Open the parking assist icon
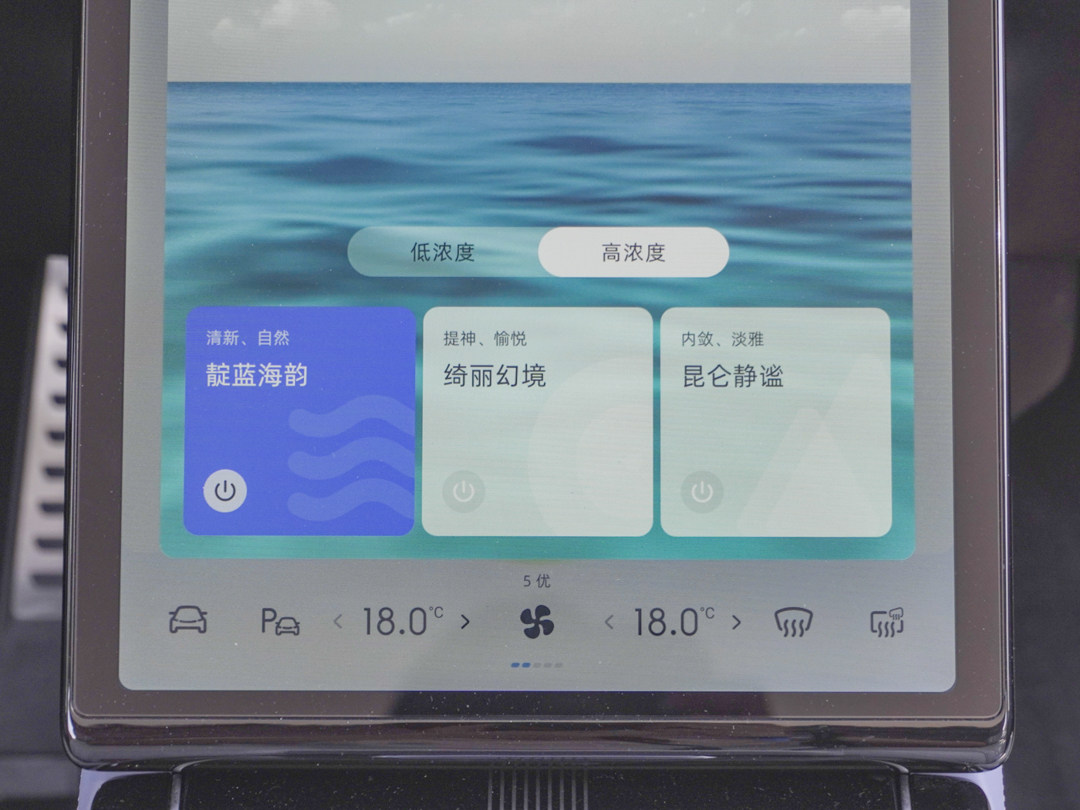This screenshot has height=810, width=1080. (281, 622)
